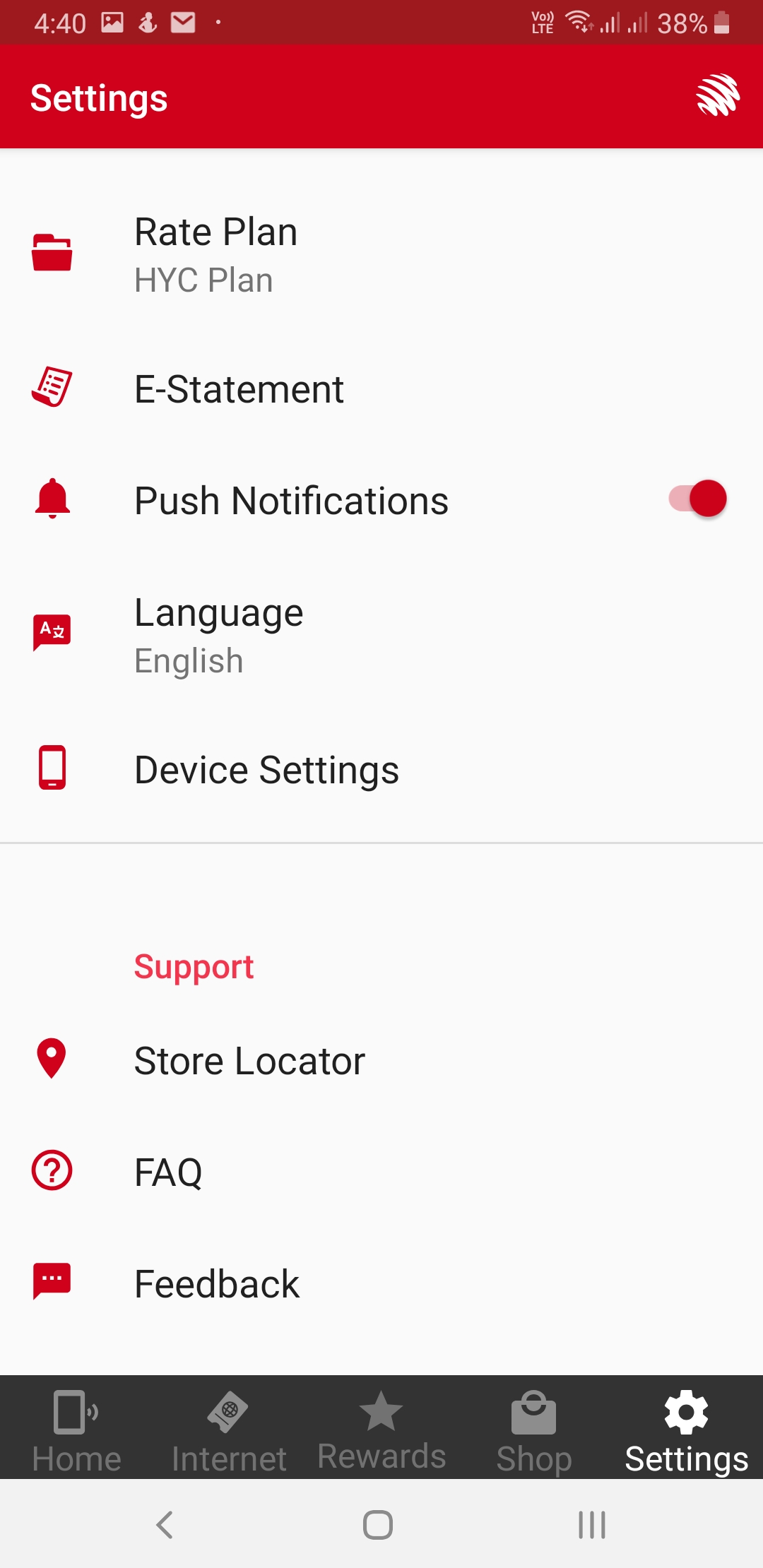
Task: Go back with the system back button
Action: (x=165, y=1524)
